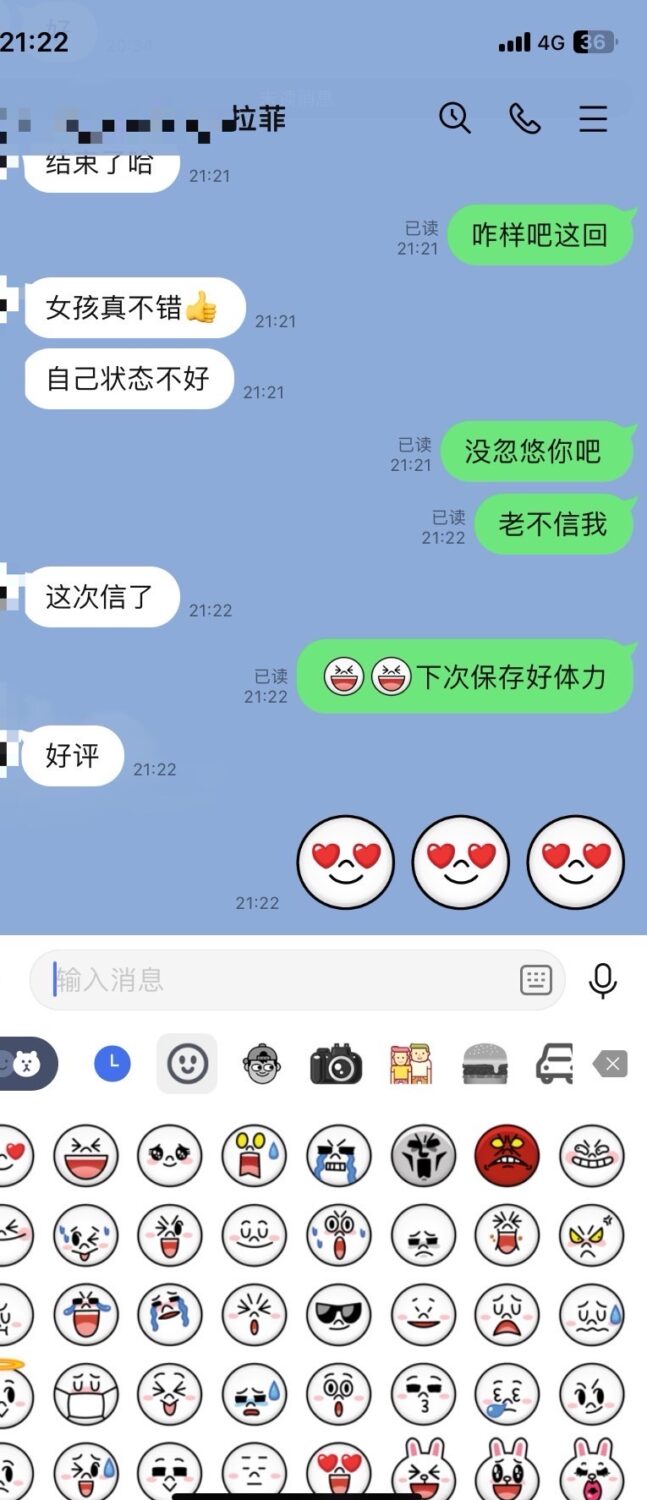Image resolution: width=647 pixels, height=1500 pixels.
Task: Tap the microphone to record voice message
Action: [x=603, y=981]
